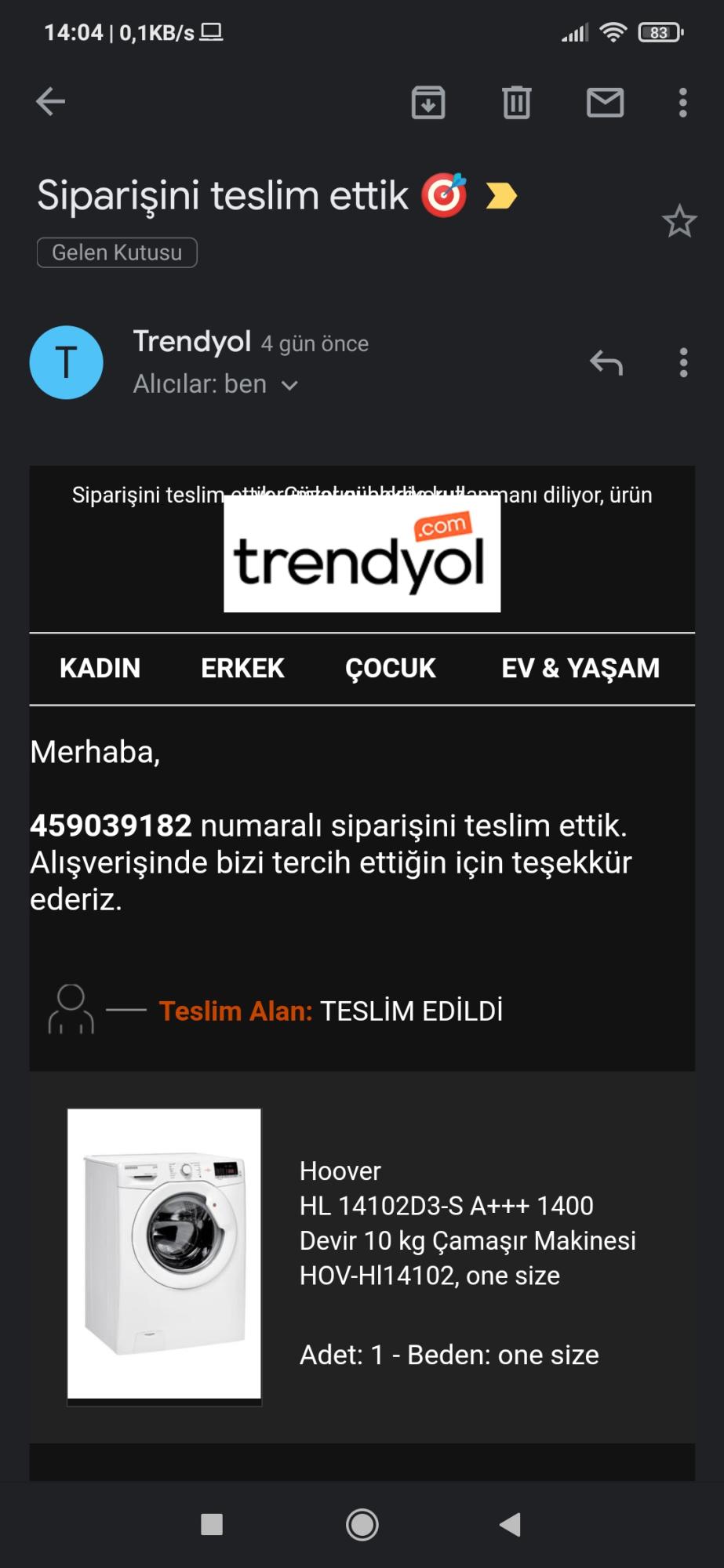The height and width of the screenshot is (1568, 724).
Task: Mark the email as unread
Action: [x=605, y=103]
